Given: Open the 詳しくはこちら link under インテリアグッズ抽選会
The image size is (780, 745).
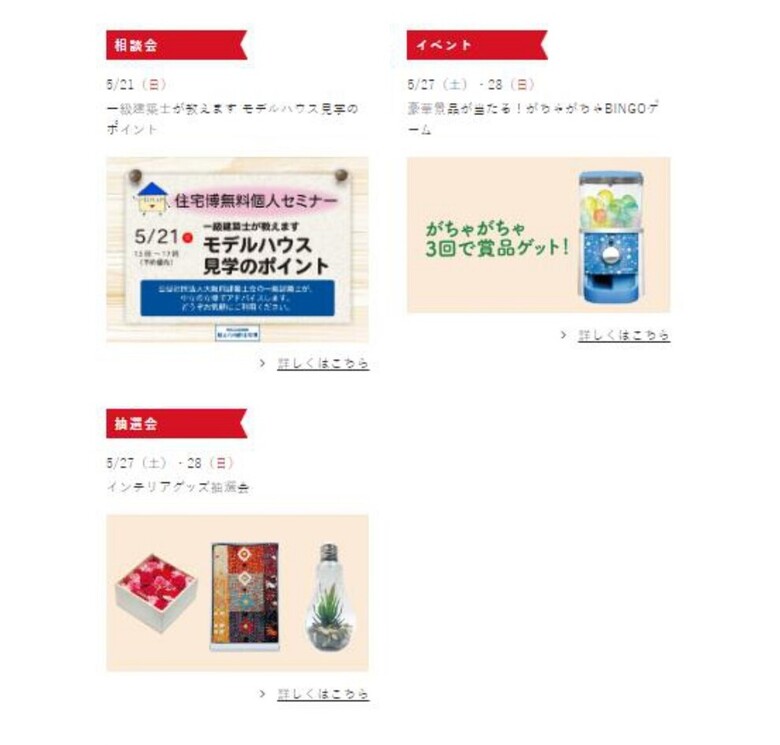Looking at the screenshot, I should coord(322,693).
